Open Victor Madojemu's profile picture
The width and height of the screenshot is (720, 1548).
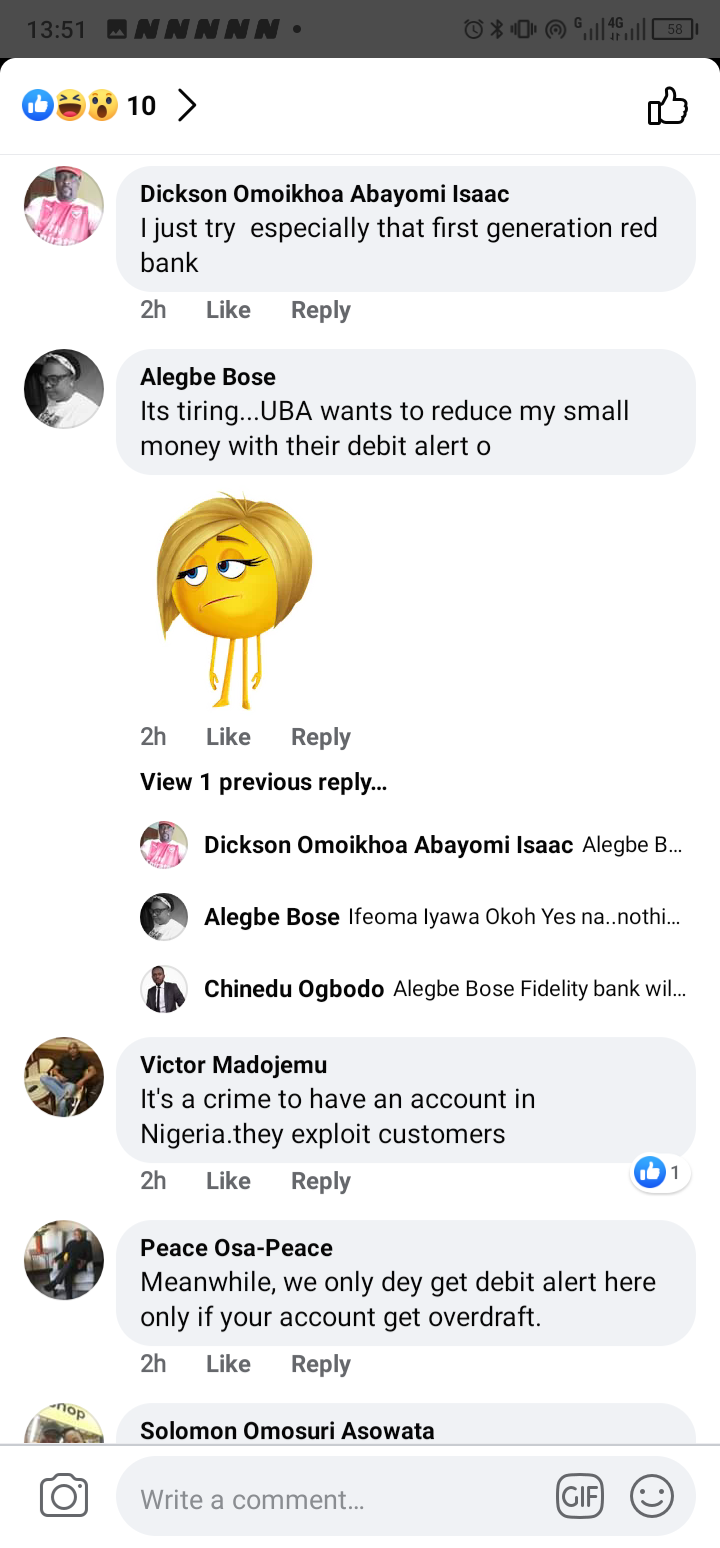[64, 1077]
